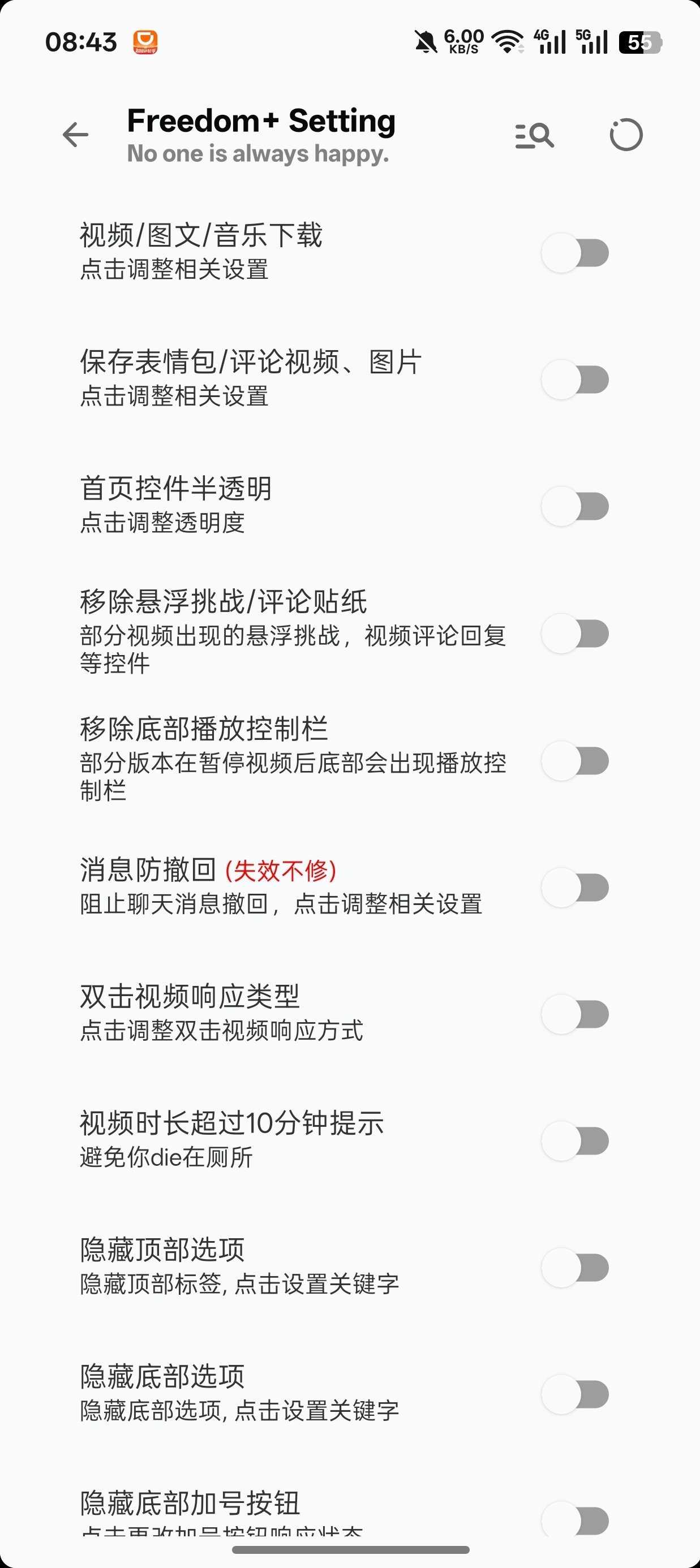Switch on 移除底部播放控制栏

point(575,761)
